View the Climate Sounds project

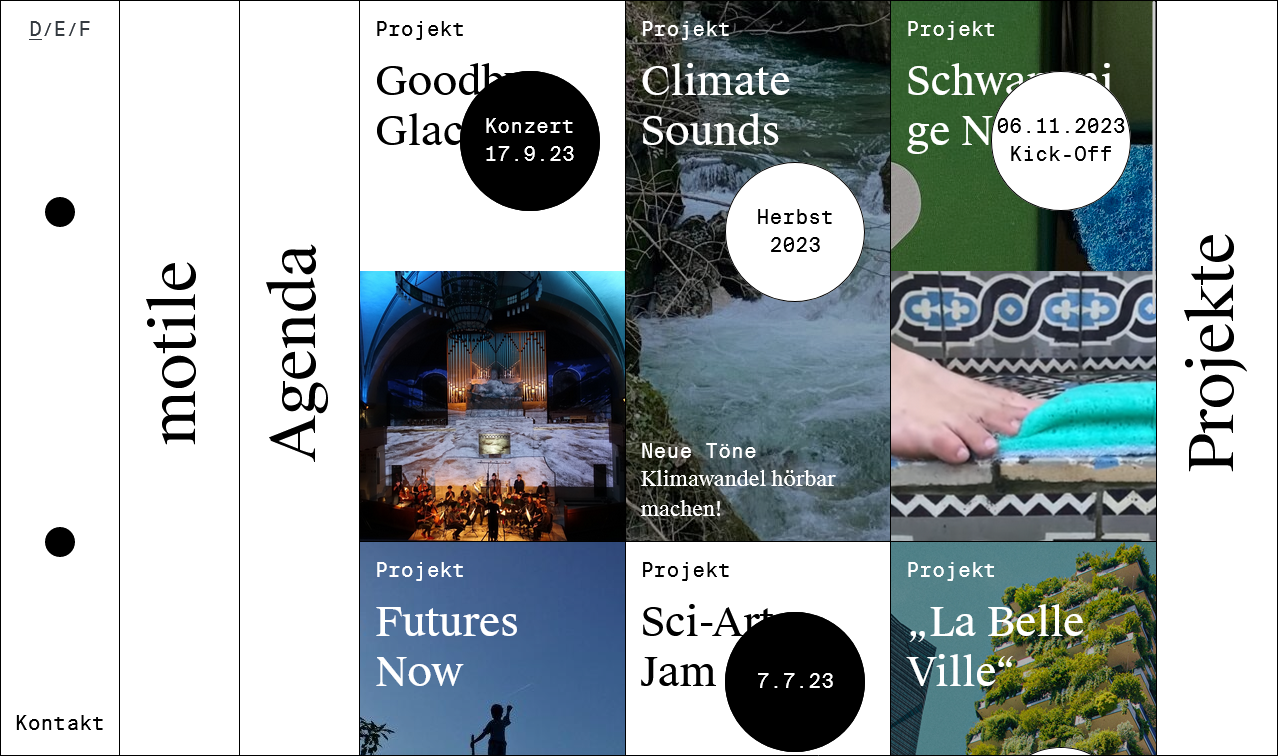715,106
